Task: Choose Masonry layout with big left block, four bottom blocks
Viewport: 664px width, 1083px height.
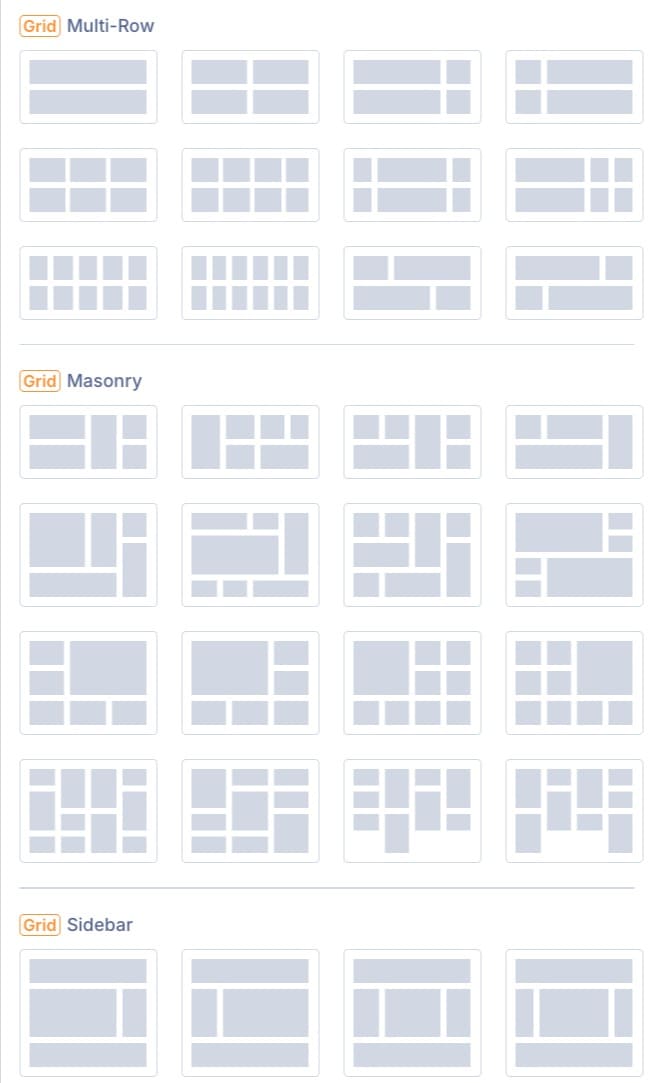Action: pyautogui.click(x=412, y=683)
